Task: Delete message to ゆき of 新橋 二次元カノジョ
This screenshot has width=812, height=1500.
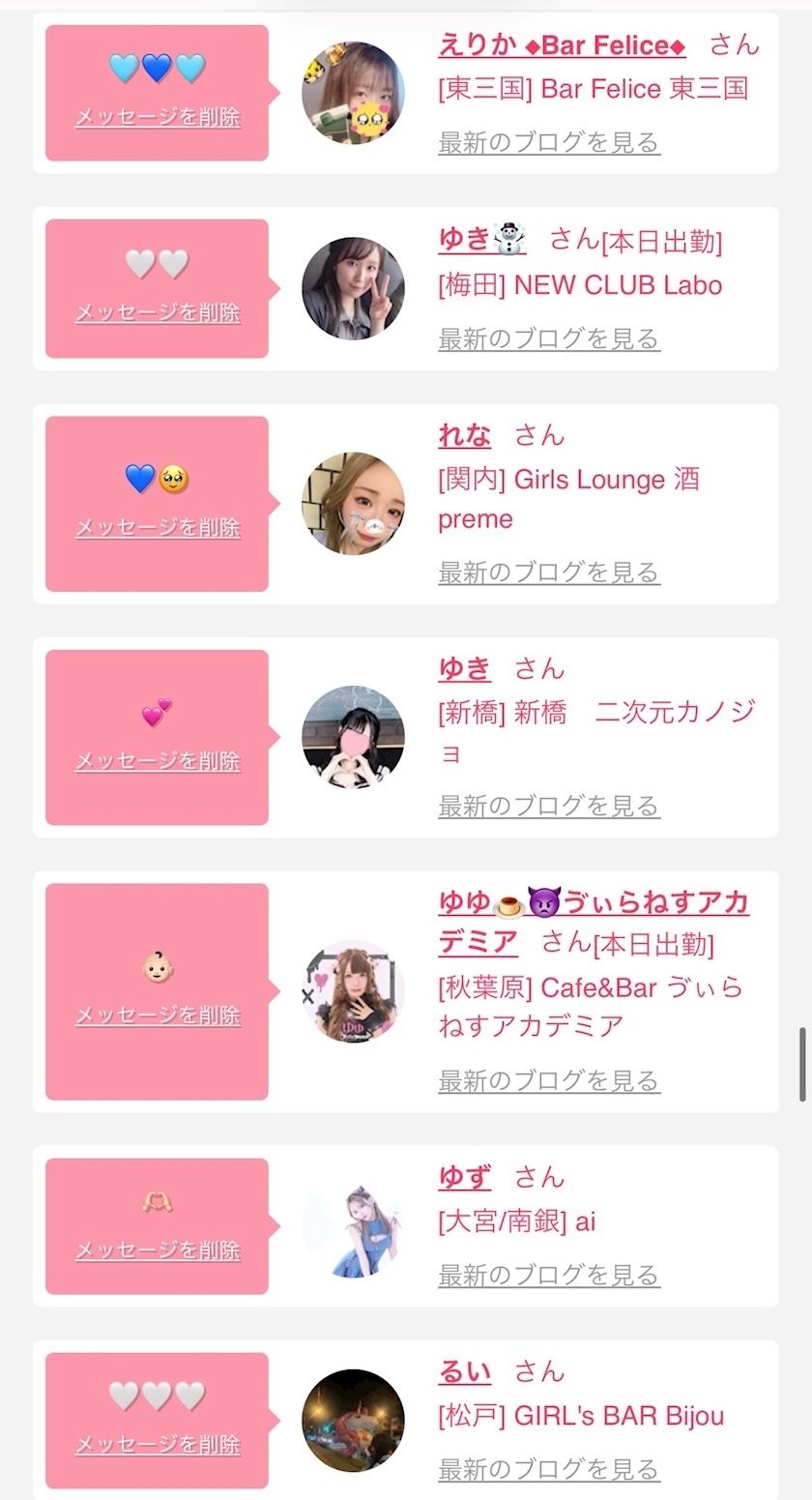Action: point(158,762)
